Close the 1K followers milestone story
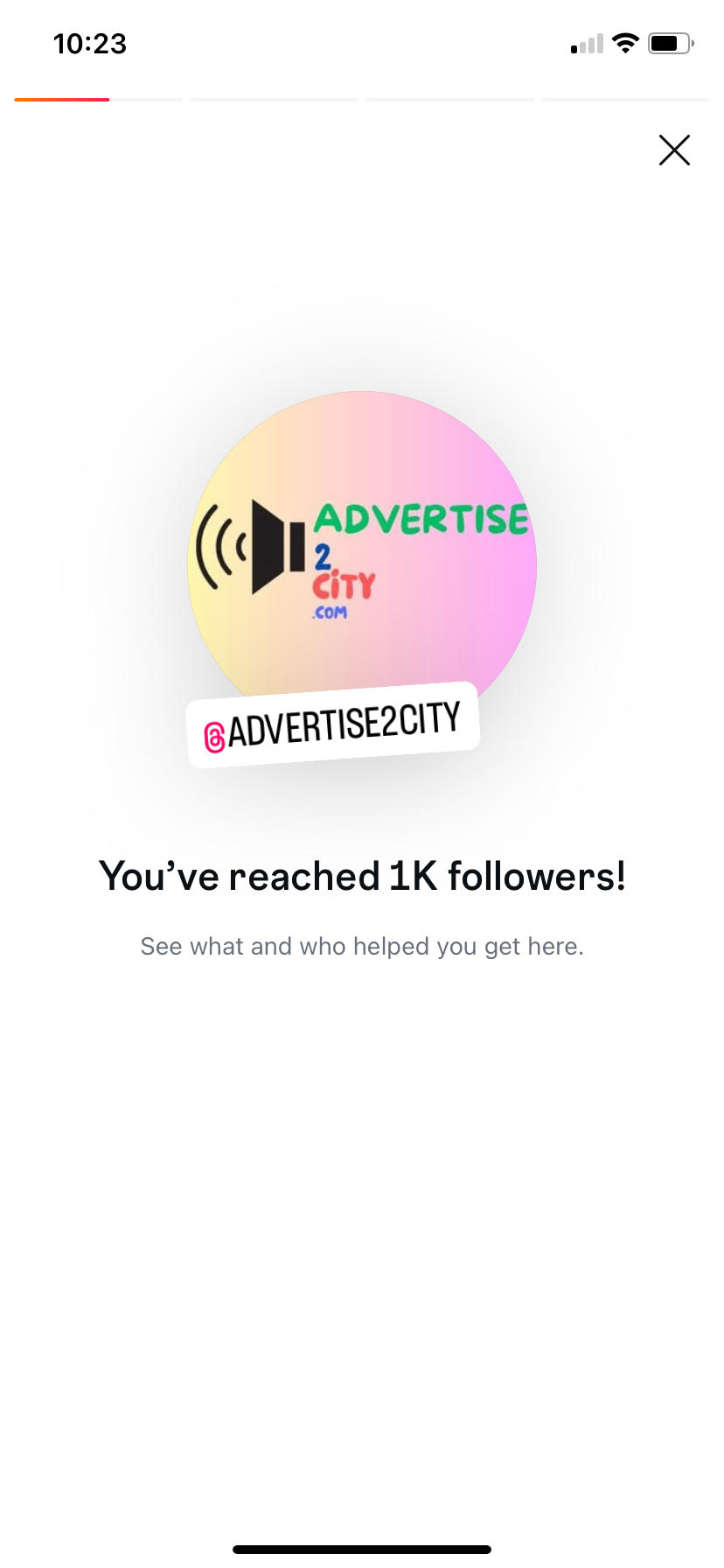 click(x=674, y=150)
